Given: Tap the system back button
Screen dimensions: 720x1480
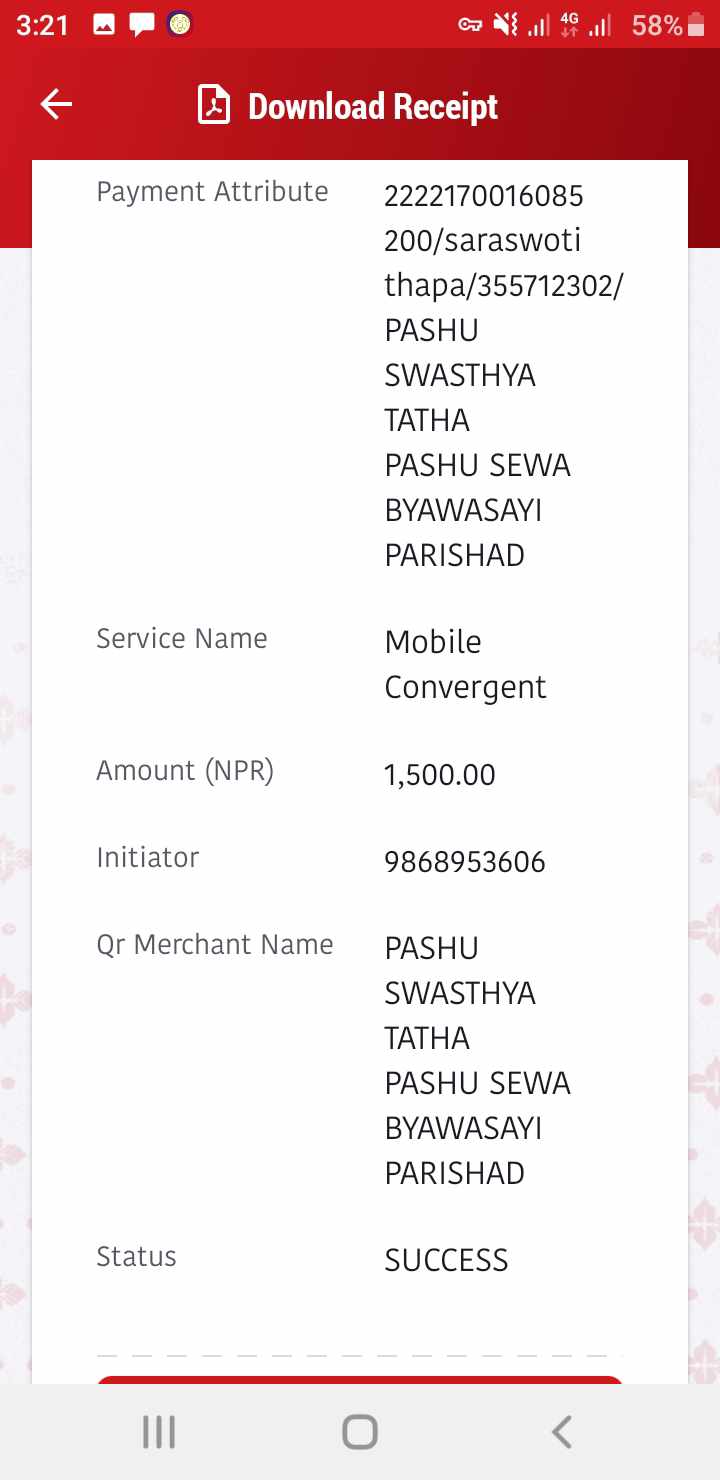Looking at the screenshot, I should (562, 1432).
